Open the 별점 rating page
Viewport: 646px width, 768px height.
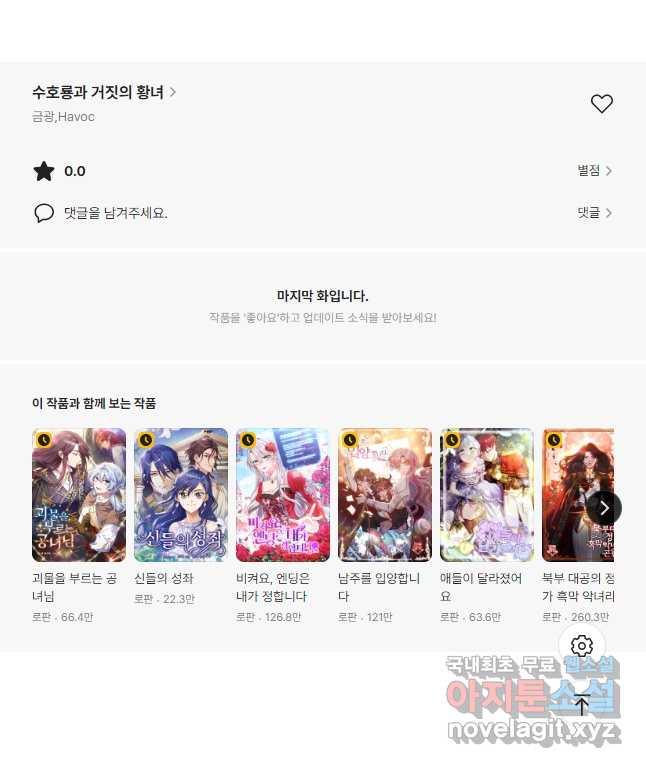pos(594,171)
